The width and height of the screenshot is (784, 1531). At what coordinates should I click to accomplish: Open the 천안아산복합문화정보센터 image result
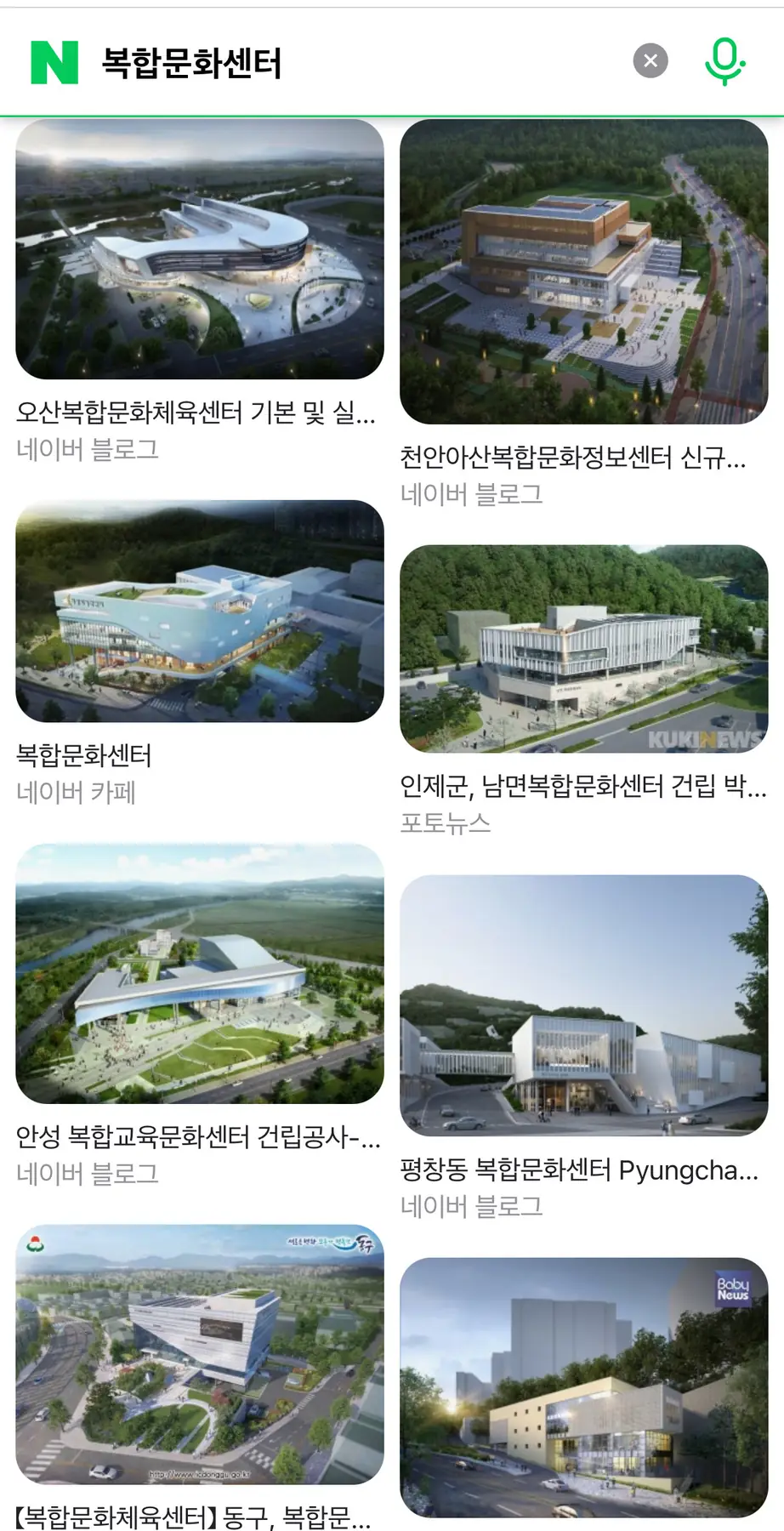(x=584, y=271)
